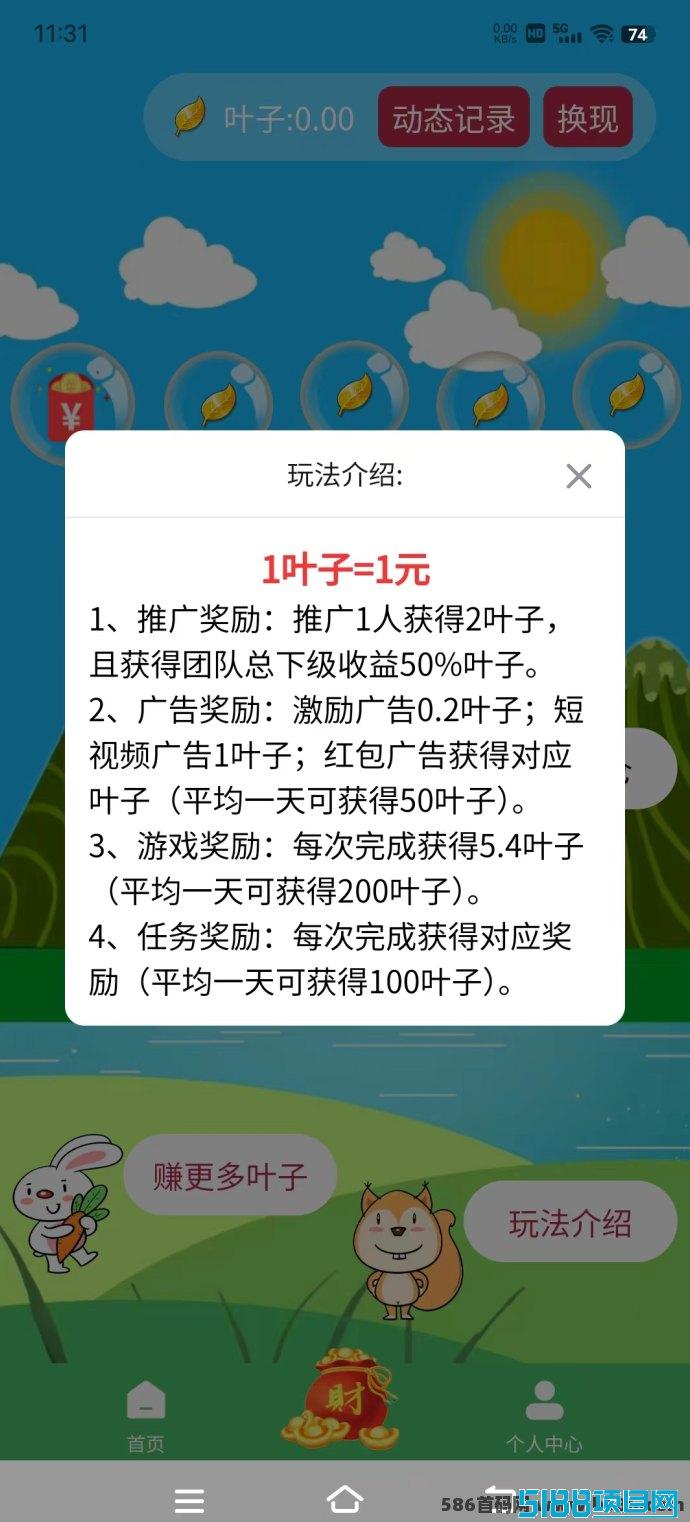Open 动态记录 records
The height and width of the screenshot is (1522, 690).
[453, 118]
